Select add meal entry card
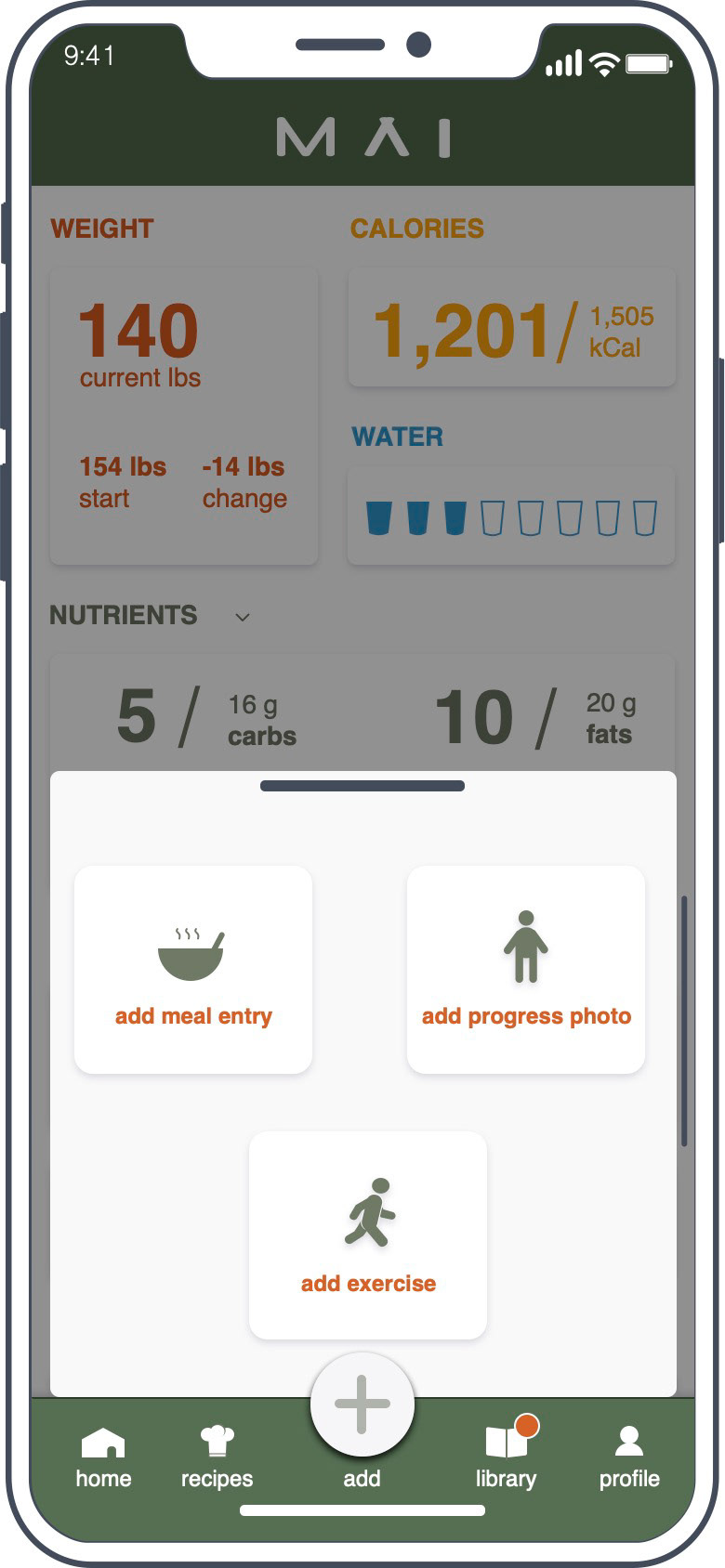Viewport: 725px width, 1568px height. click(x=193, y=970)
